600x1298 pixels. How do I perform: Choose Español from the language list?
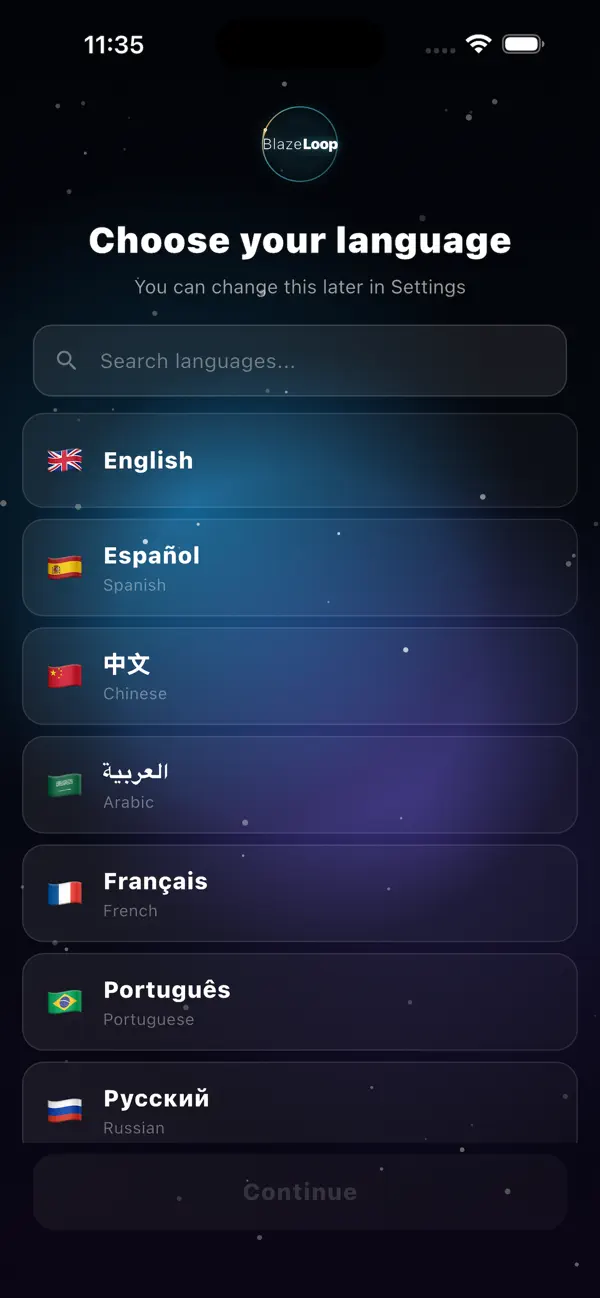(x=300, y=568)
